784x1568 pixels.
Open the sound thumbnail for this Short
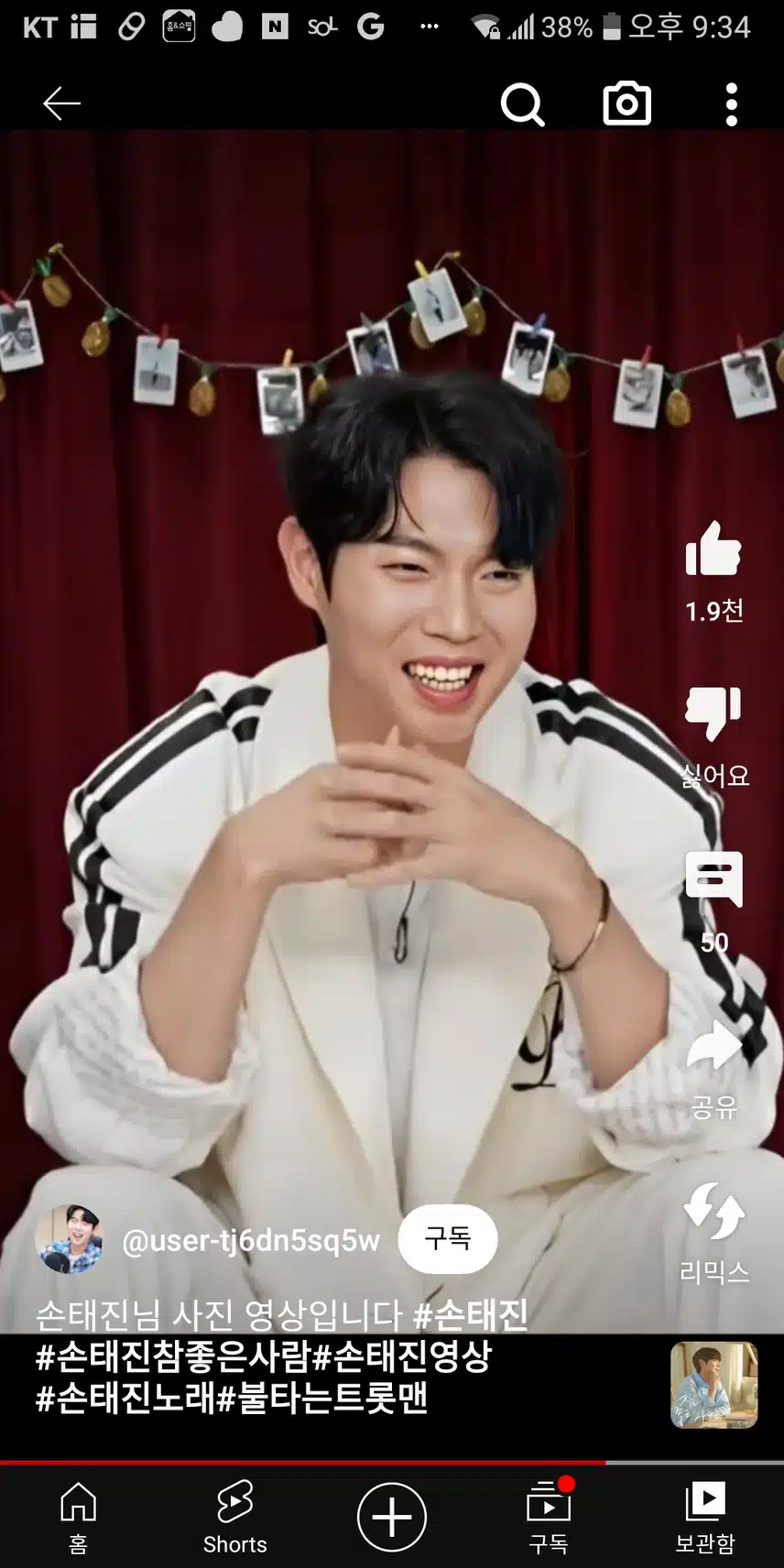(713, 1384)
